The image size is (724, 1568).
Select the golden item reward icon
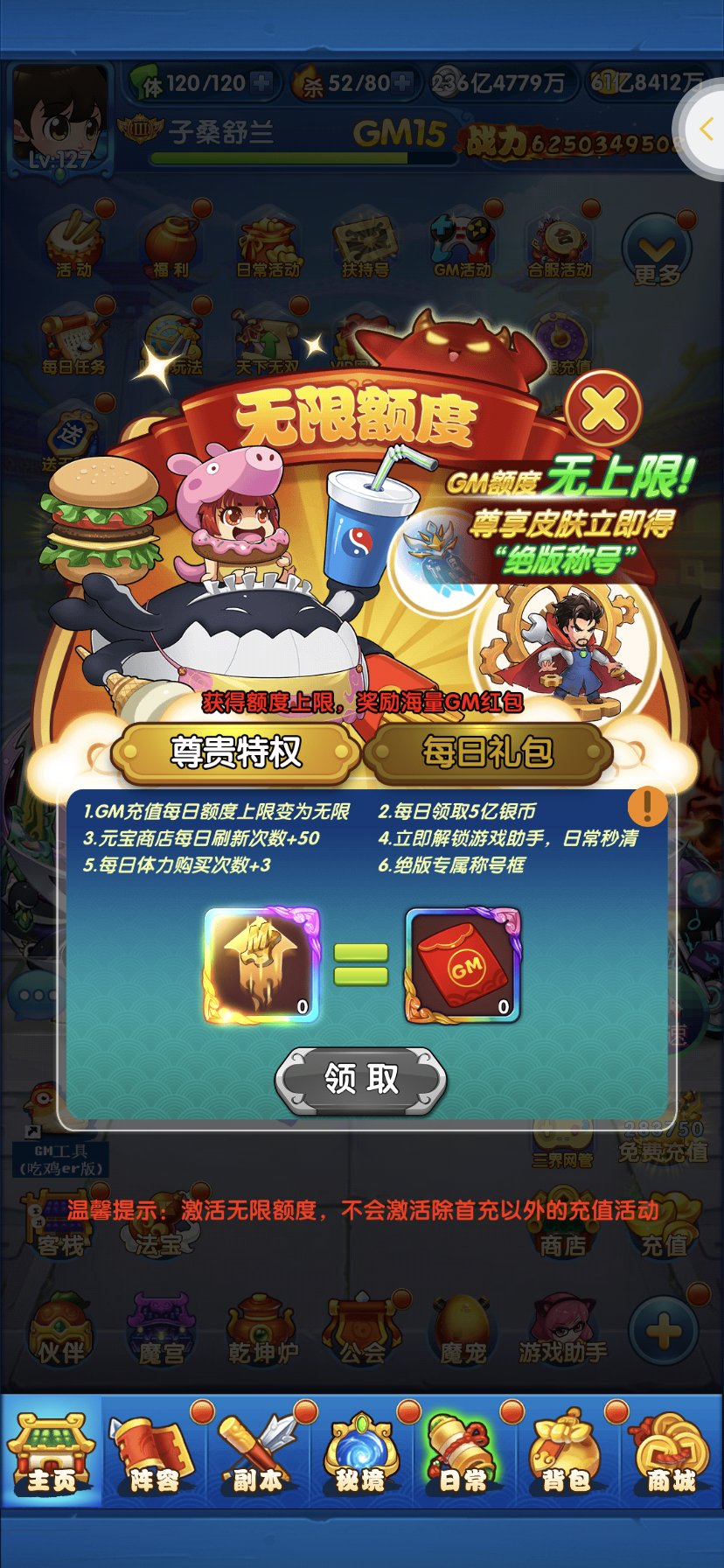[262, 965]
